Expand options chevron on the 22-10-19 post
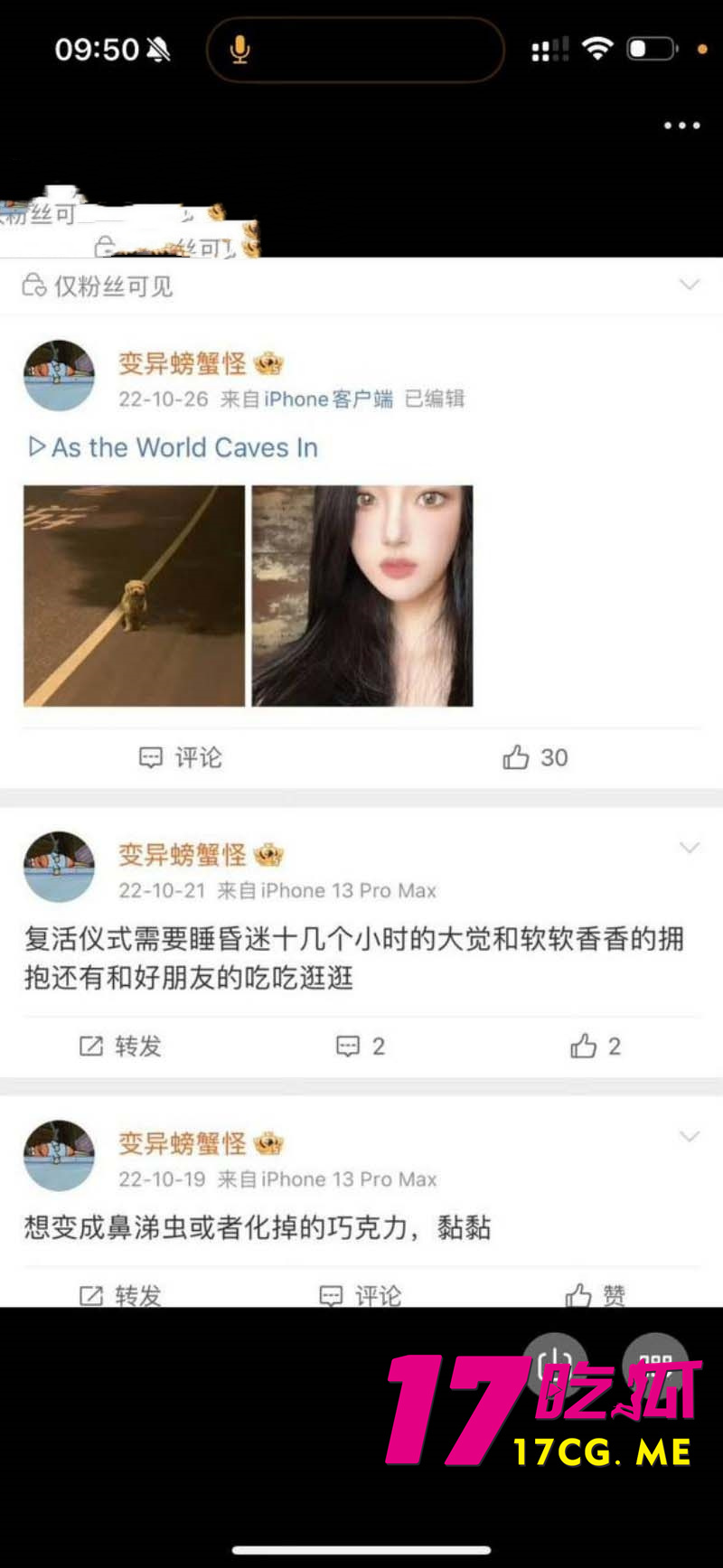The width and height of the screenshot is (723, 1568). pyautogui.click(x=690, y=1137)
